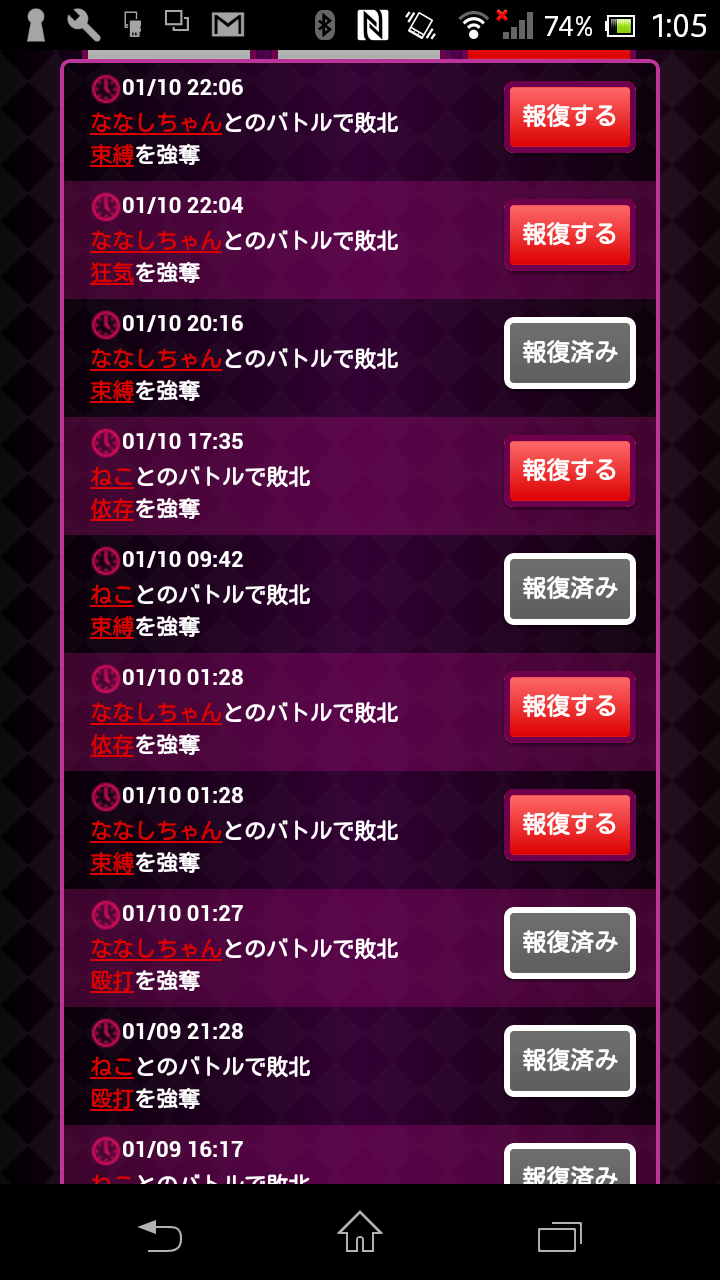Tap 報復済み on the 01/09 21:28 entry
The width and height of the screenshot is (720, 1280).
tap(569, 1061)
